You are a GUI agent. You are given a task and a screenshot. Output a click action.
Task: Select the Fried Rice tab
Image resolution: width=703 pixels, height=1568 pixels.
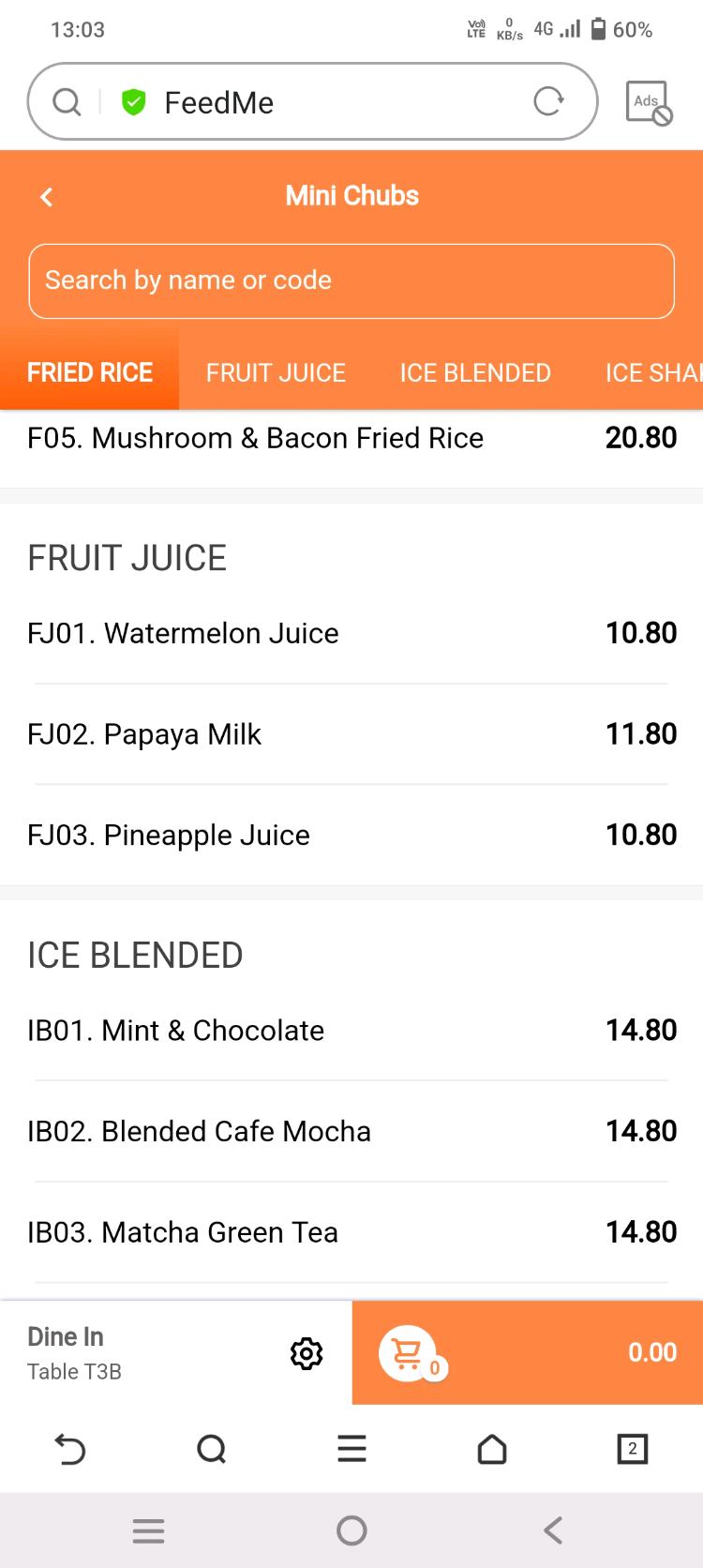(90, 373)
